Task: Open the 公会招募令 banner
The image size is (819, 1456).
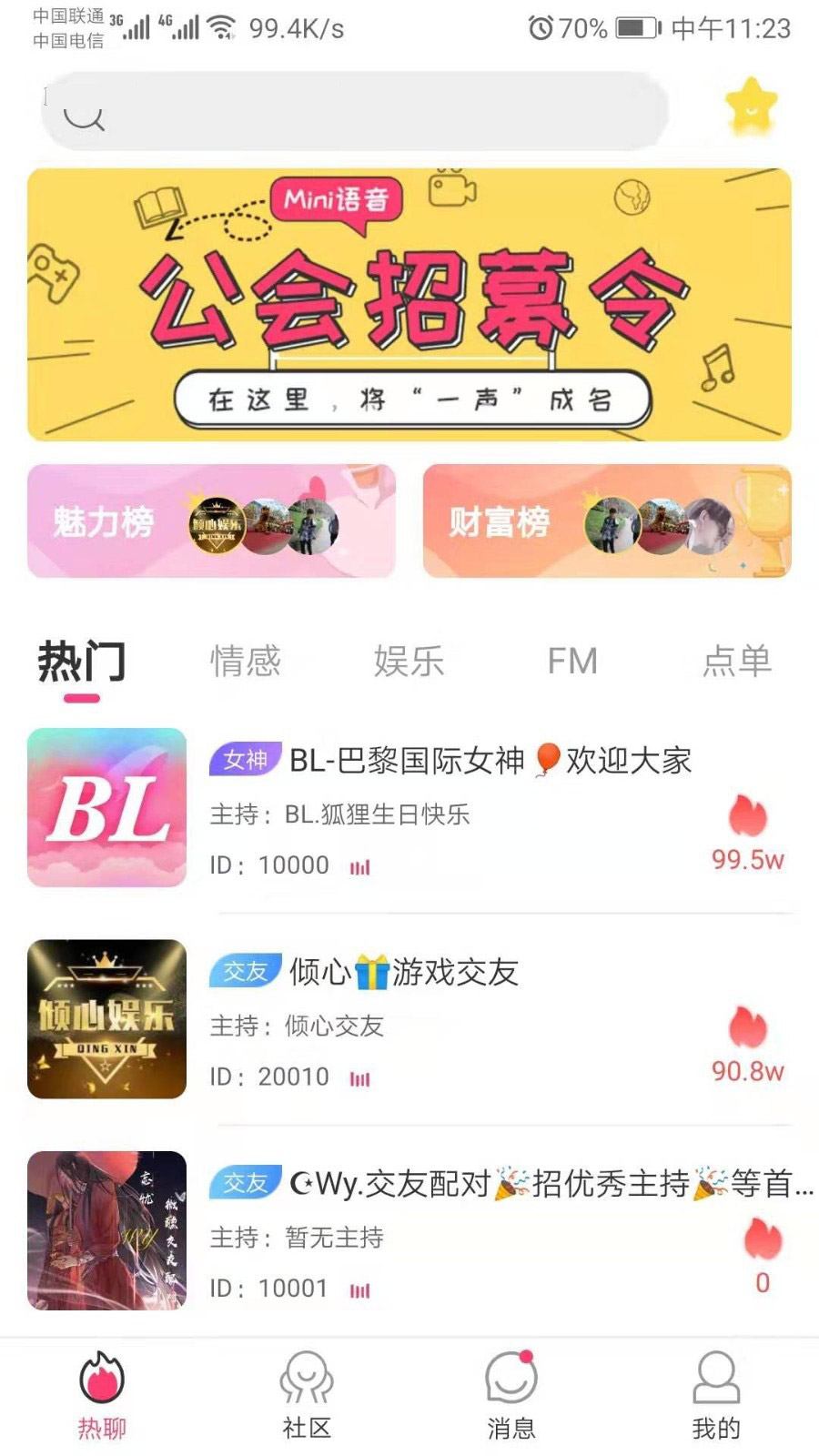Action: [x=409, y=305]
